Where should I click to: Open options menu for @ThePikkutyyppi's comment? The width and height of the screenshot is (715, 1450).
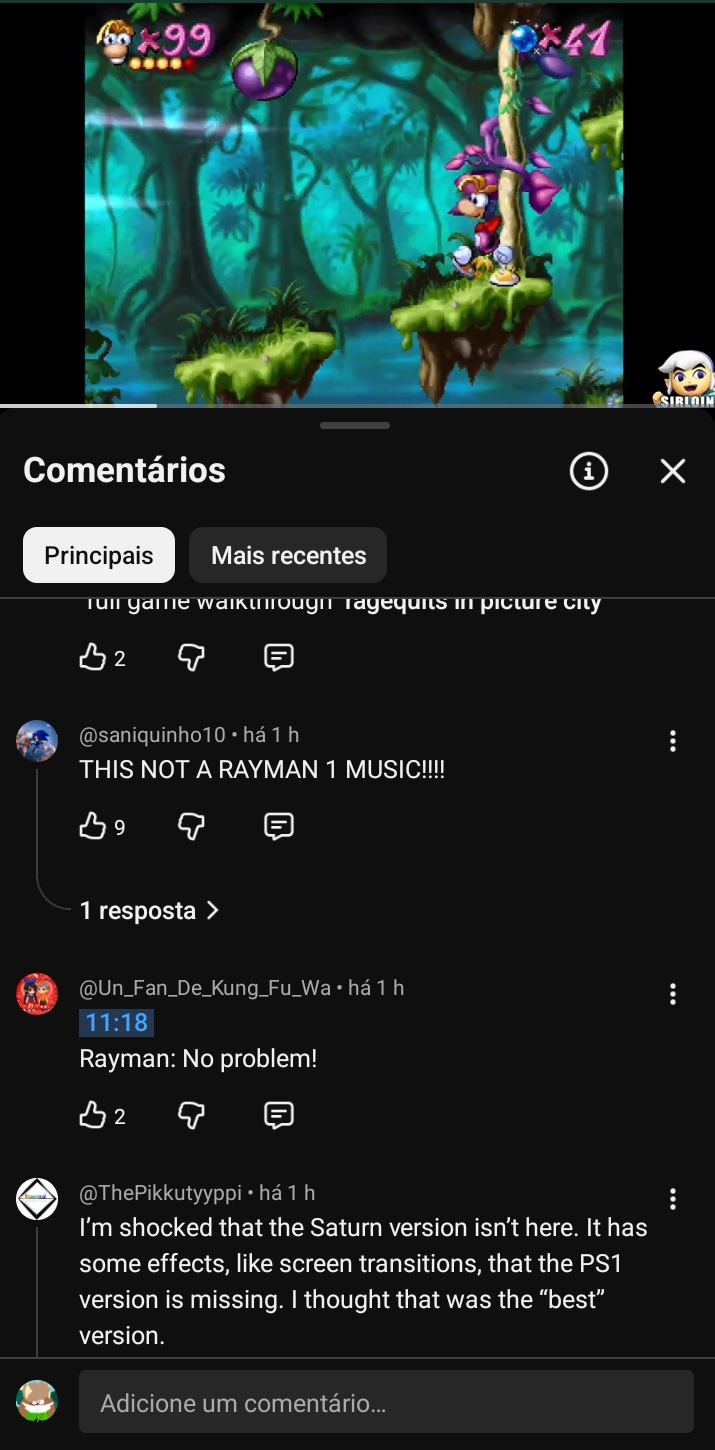(673, 1199)
